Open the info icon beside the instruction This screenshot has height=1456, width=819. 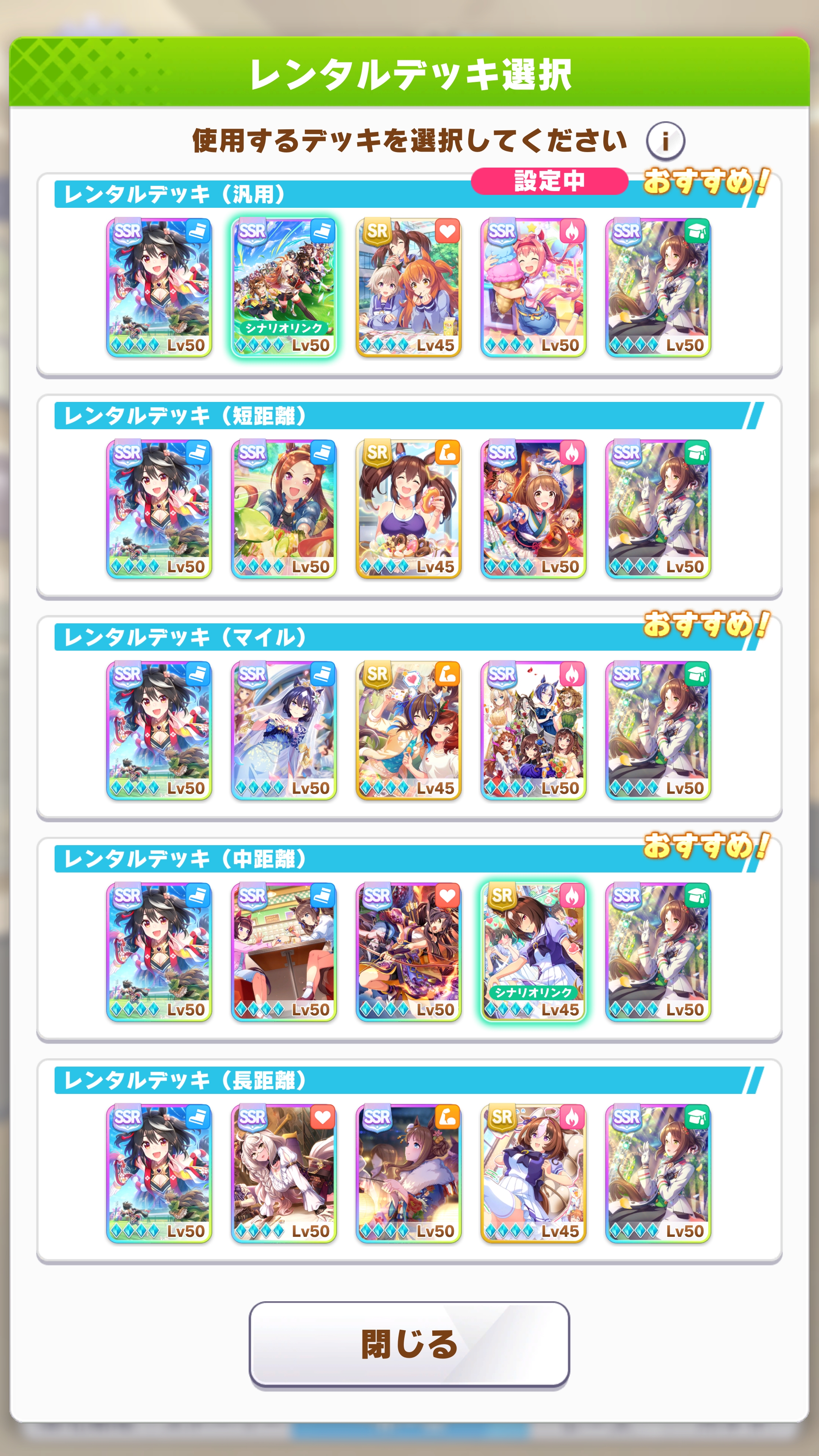[x=665, y=141]
